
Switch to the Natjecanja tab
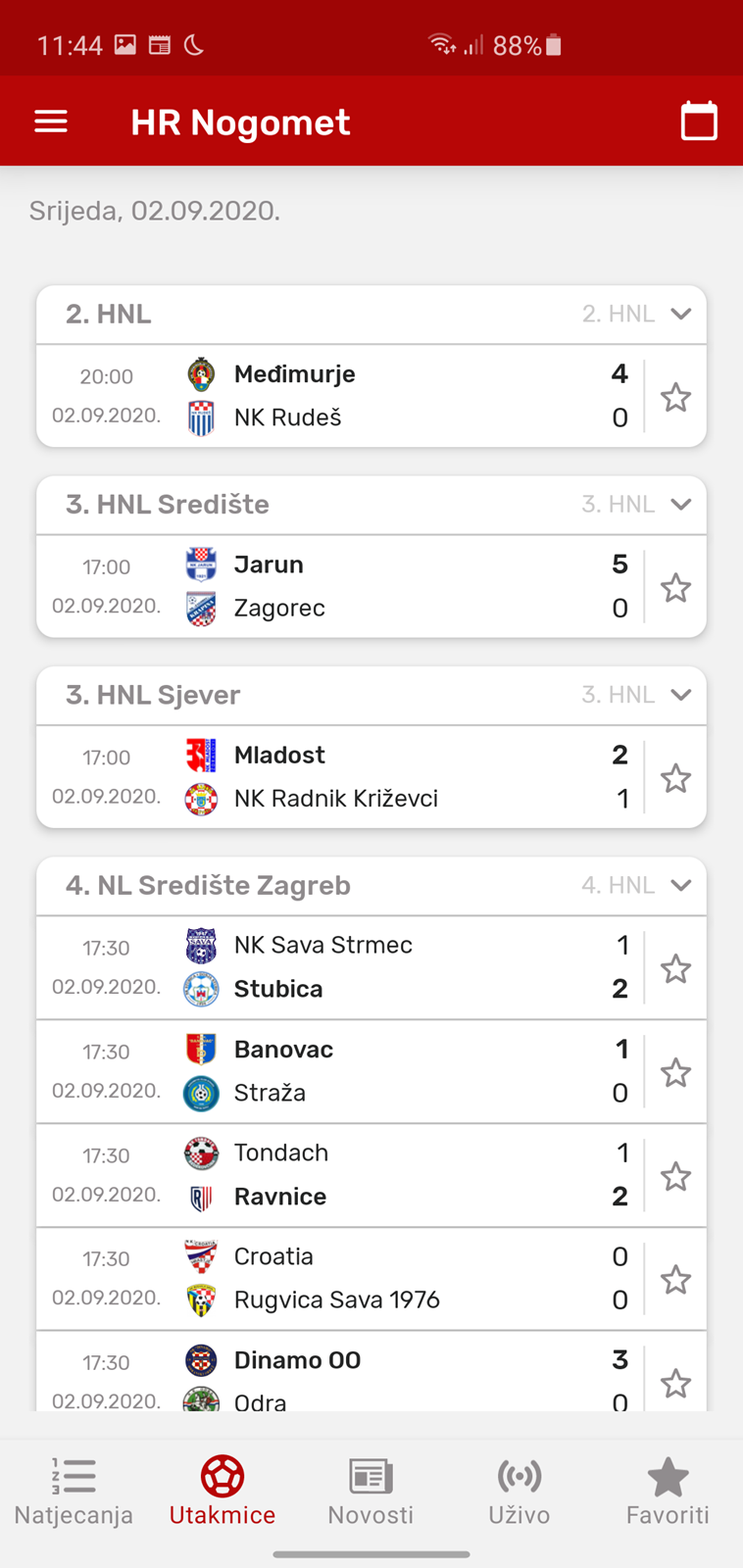click(x=74, y=1493)
